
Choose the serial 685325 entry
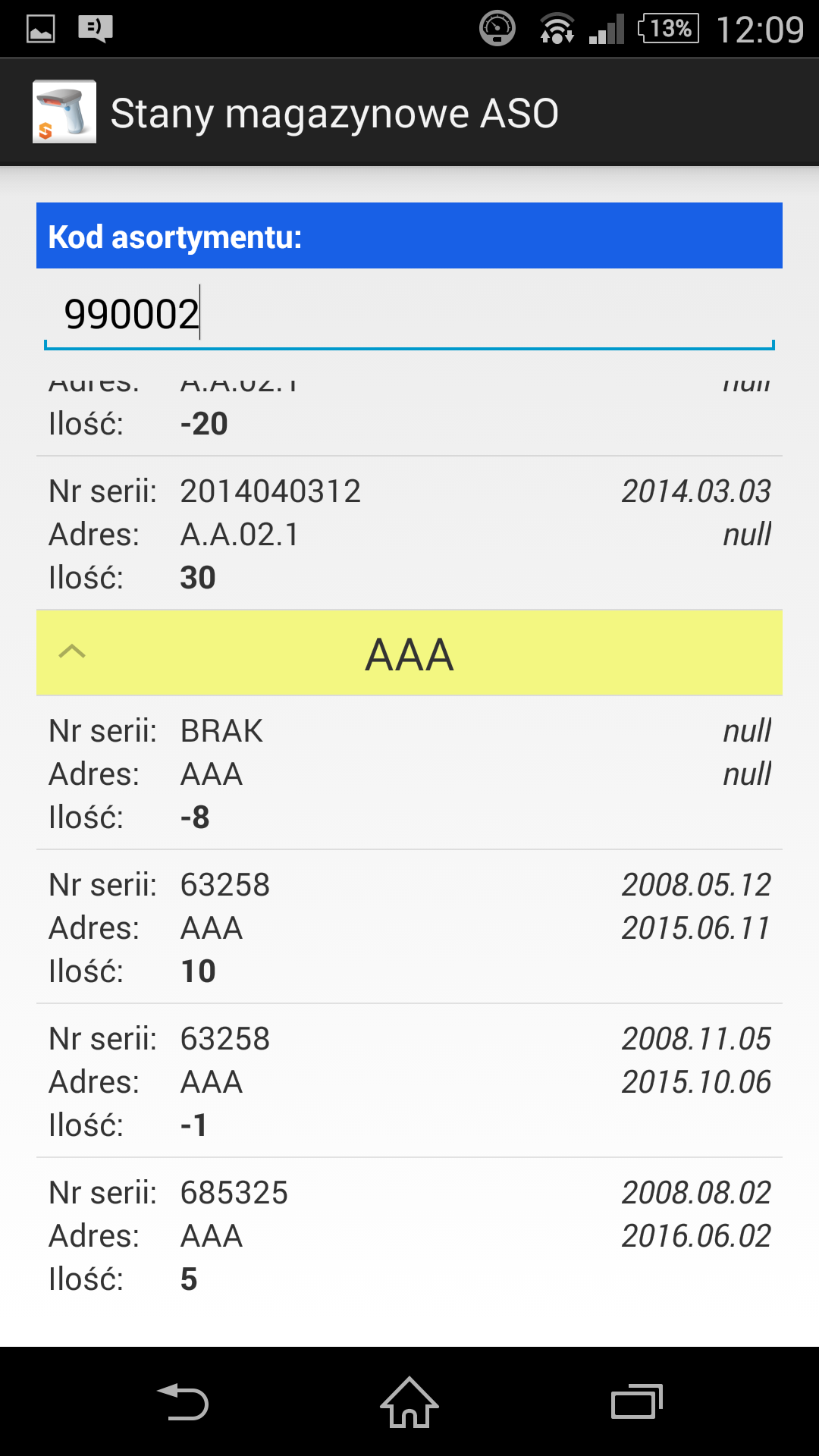[x=409, y=1235]
